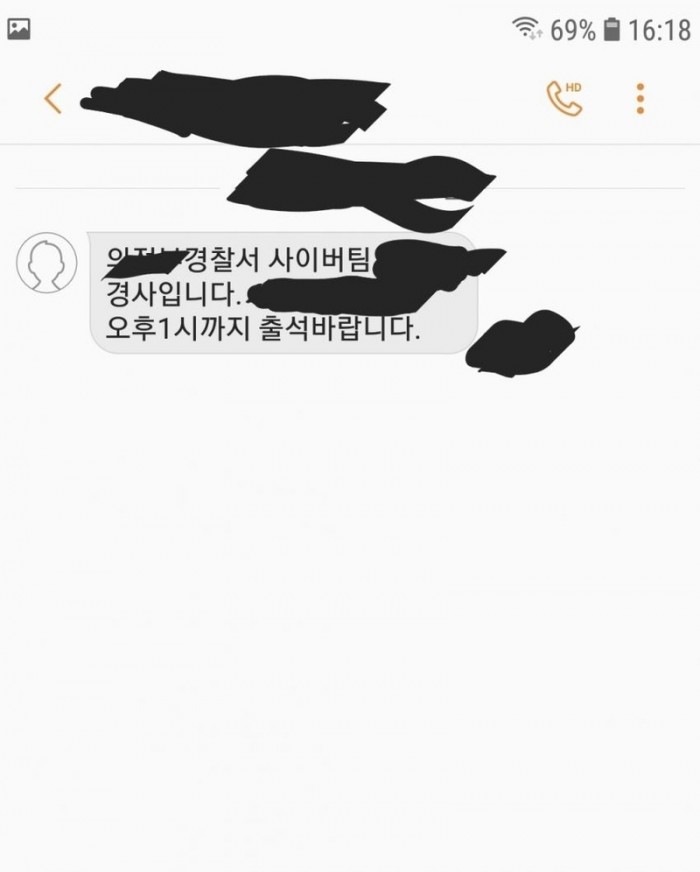700x872 pixels.
Task: Open the overflow menu
Action: pos(640,98)
